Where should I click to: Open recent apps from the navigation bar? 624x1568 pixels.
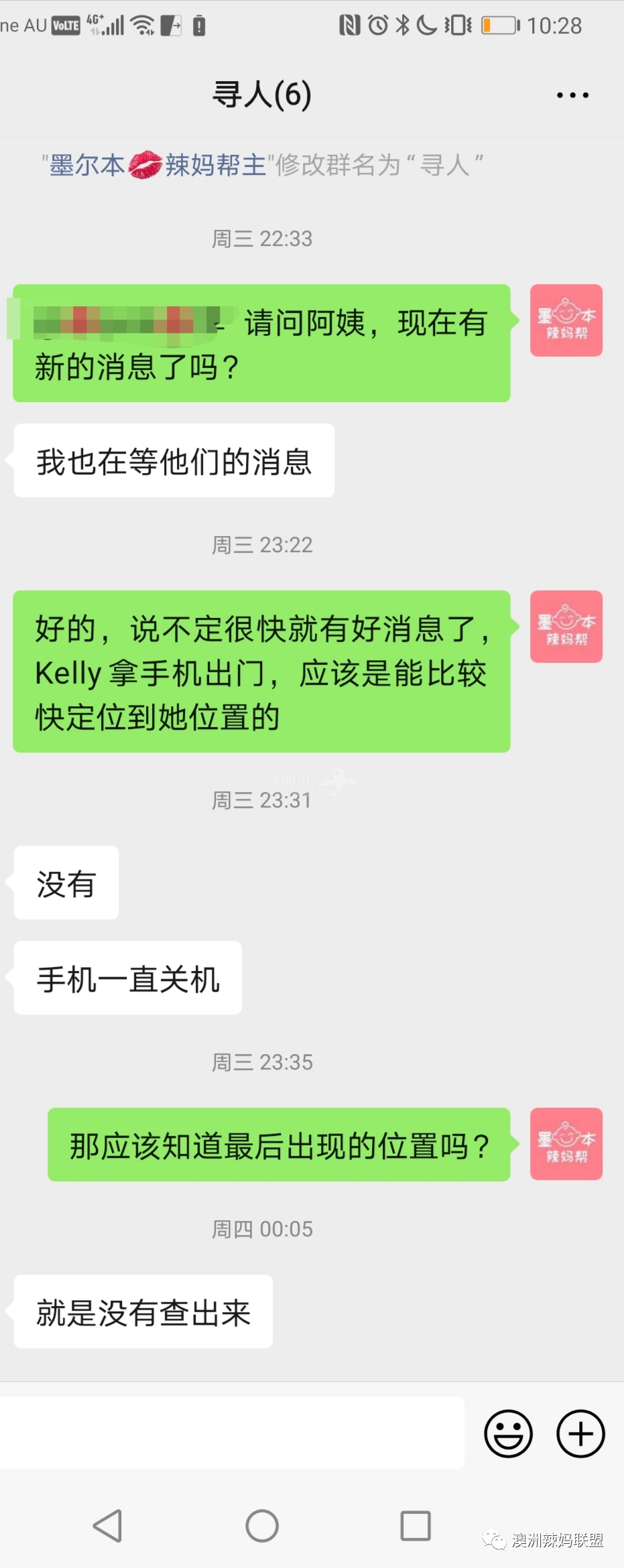click(x=416, y=1526)
